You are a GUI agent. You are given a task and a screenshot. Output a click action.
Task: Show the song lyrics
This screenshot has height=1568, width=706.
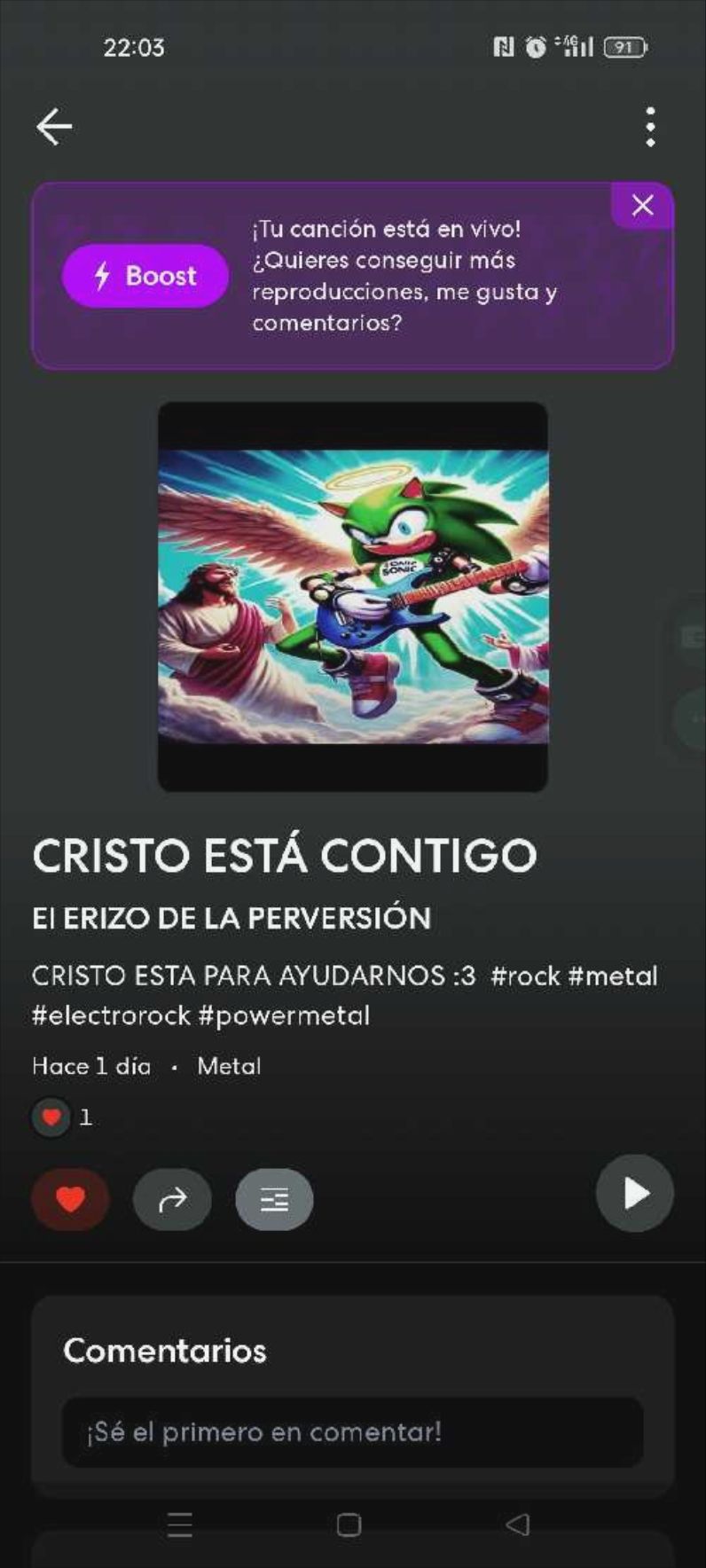pyautogui.click(x=274, y=1199)
